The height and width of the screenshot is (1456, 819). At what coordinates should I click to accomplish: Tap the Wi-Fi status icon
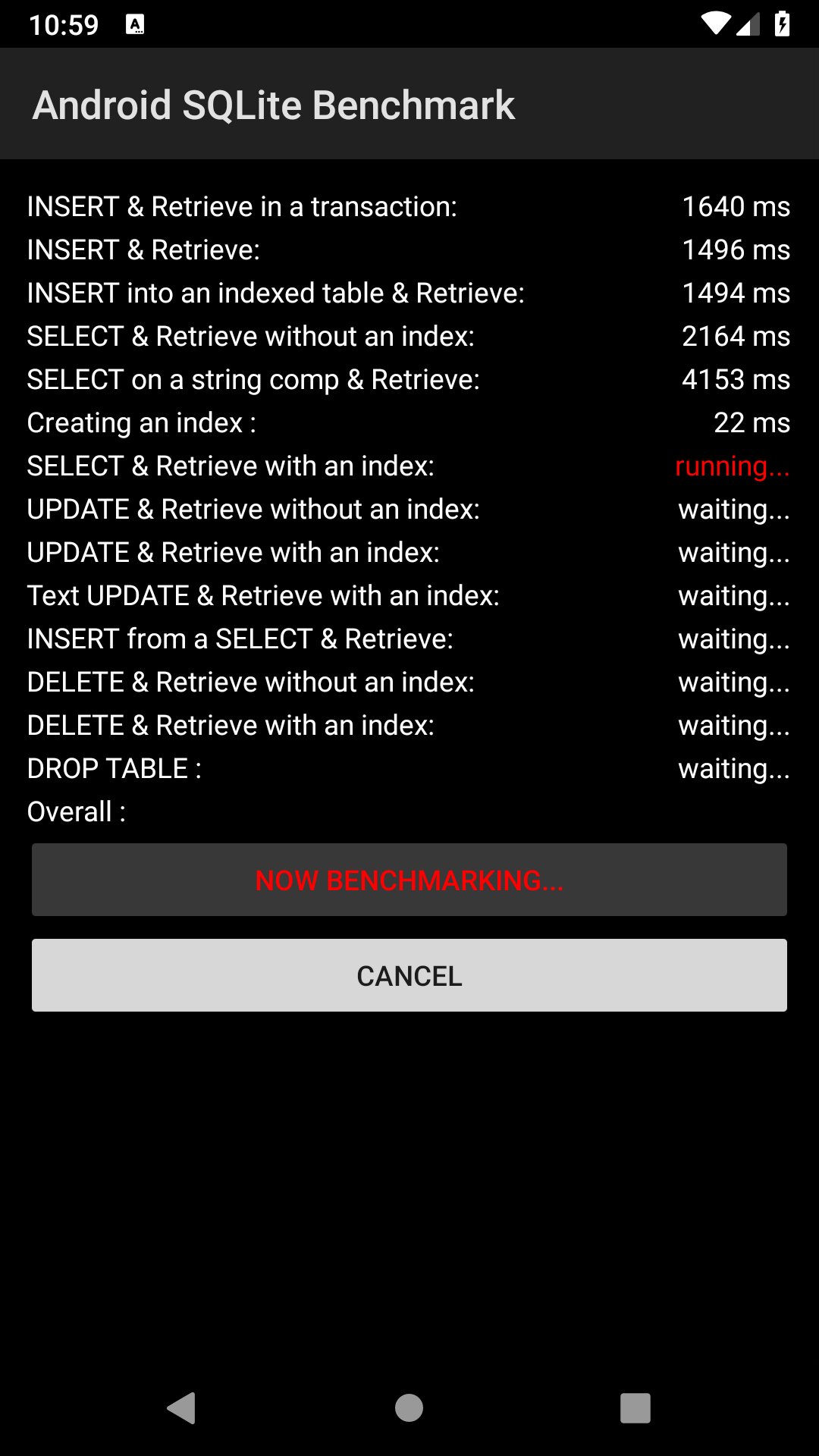tap(716, 23)
